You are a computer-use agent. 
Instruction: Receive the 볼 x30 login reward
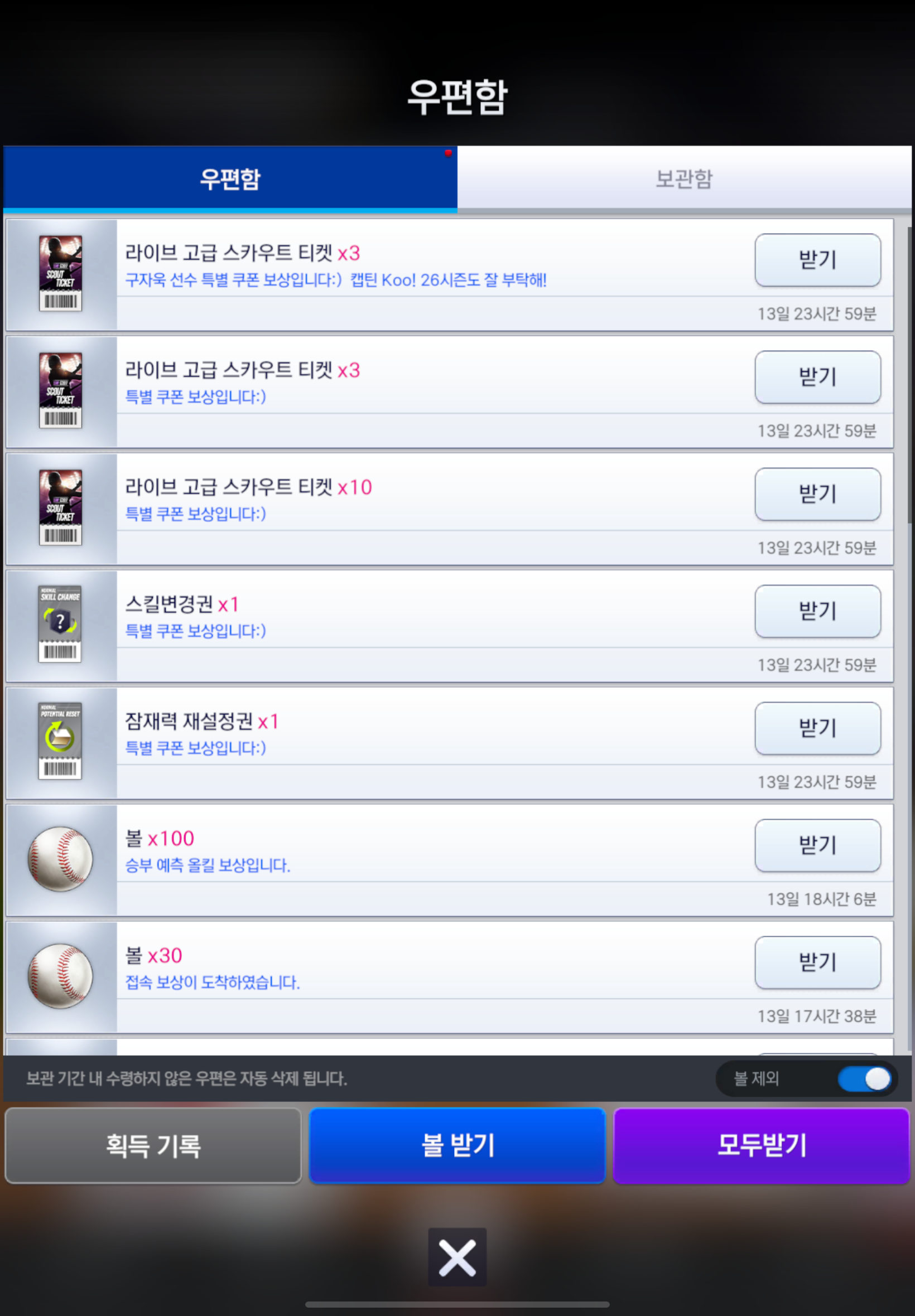tap(817, 962)
